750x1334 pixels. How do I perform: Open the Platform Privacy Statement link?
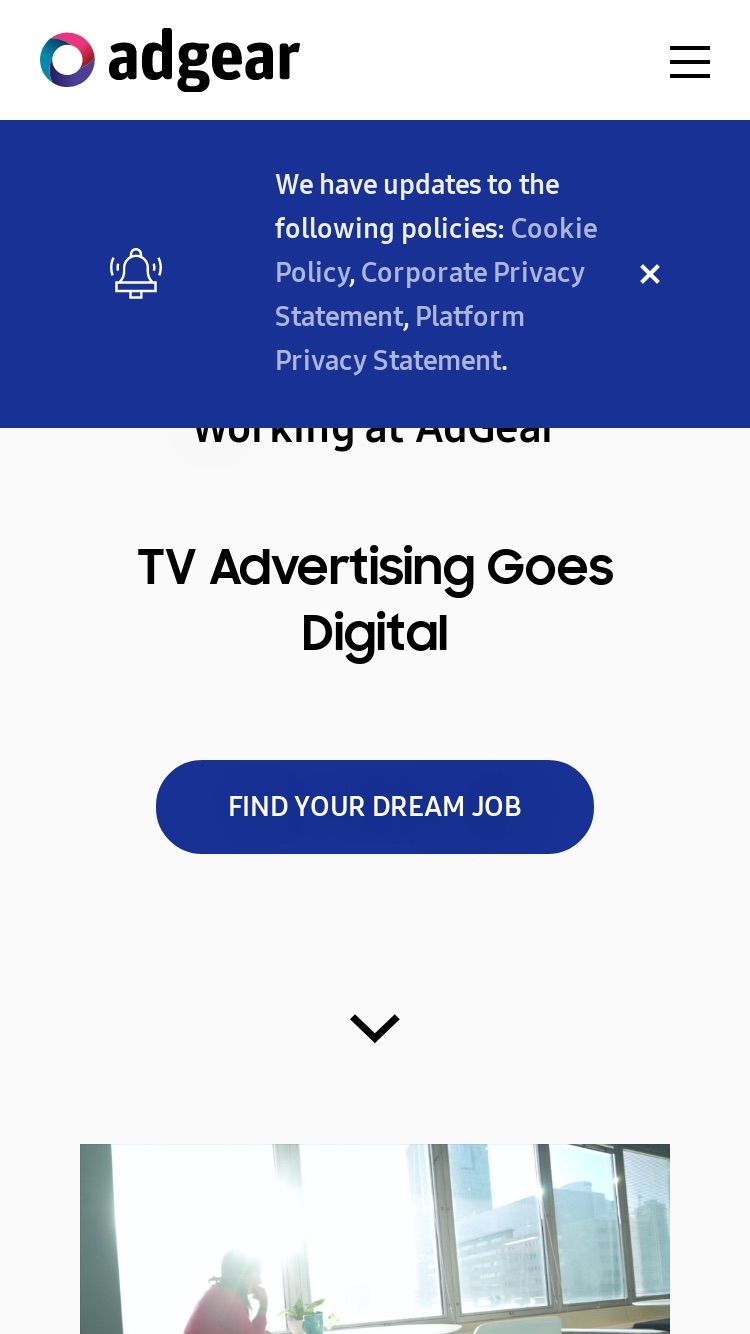400,338
